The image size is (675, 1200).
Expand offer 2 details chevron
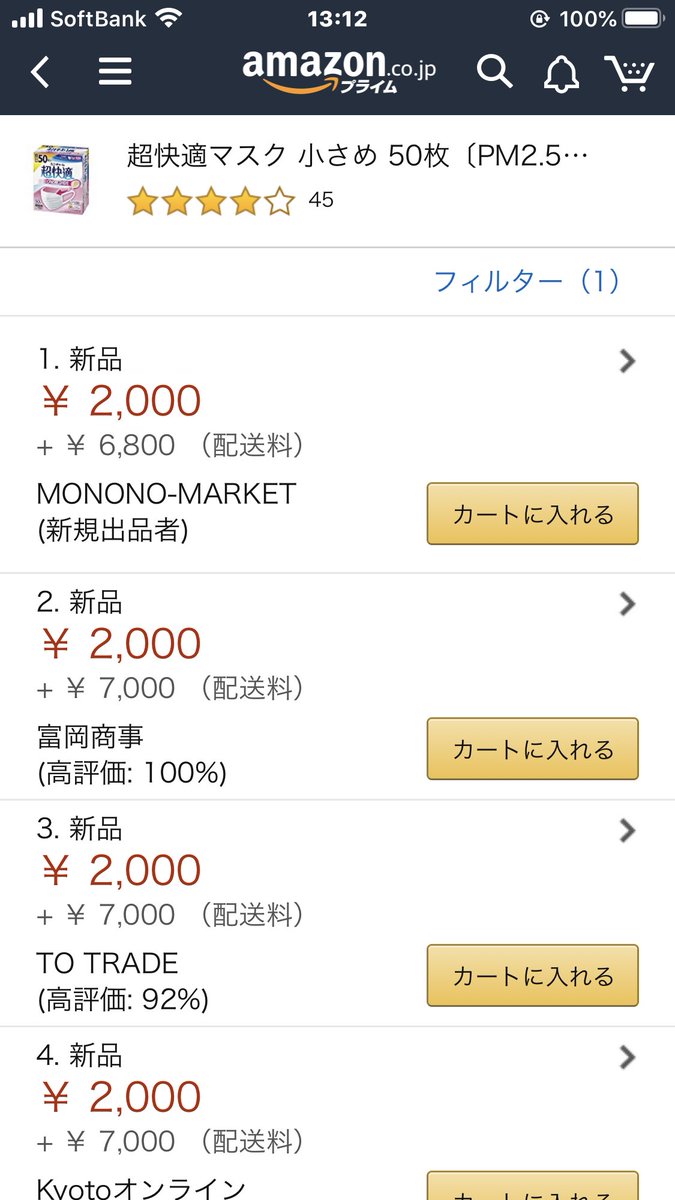[627, 604]
